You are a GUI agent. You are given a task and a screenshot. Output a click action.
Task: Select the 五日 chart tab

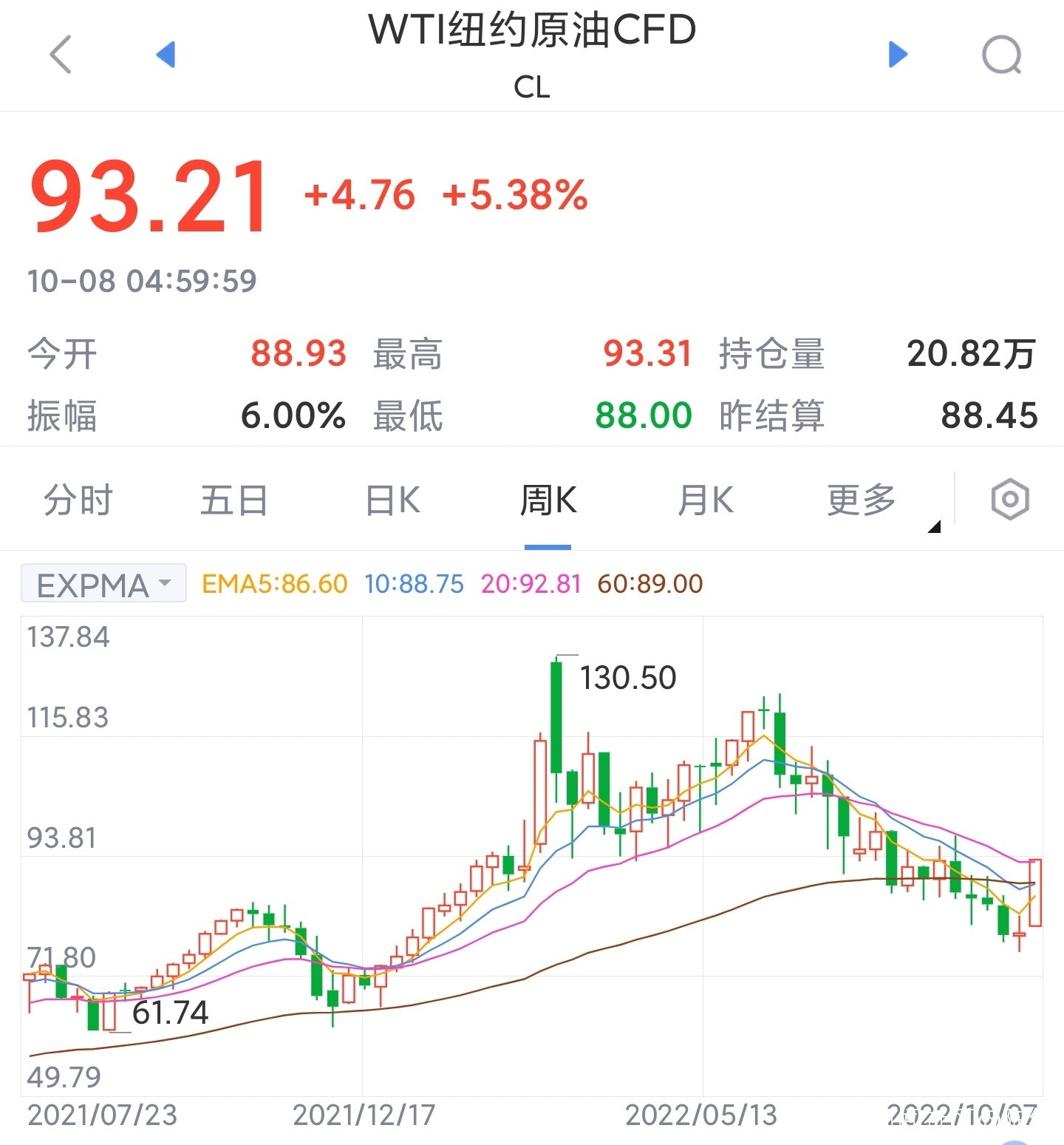click(233, 500)
